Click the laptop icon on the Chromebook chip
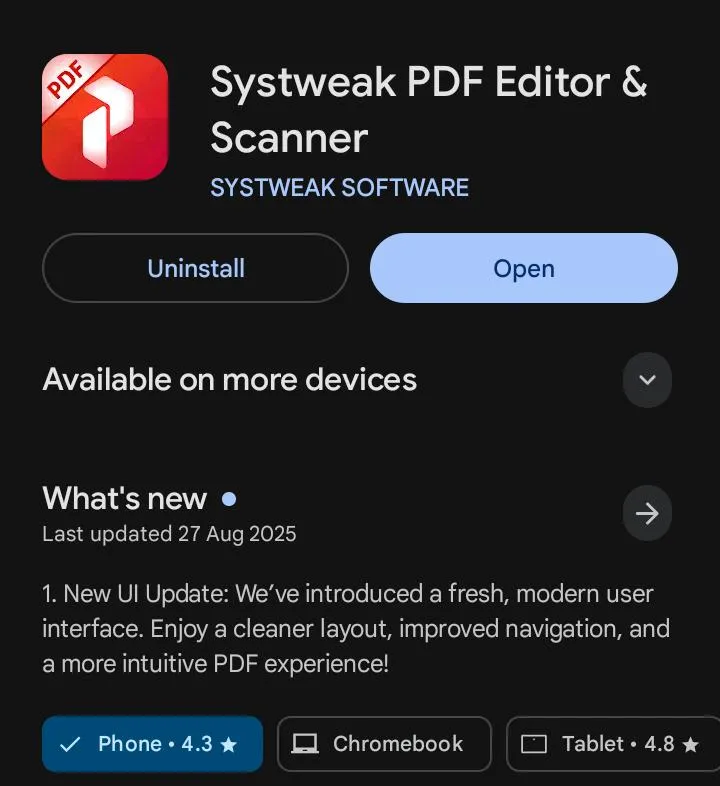 click(305, 744)
